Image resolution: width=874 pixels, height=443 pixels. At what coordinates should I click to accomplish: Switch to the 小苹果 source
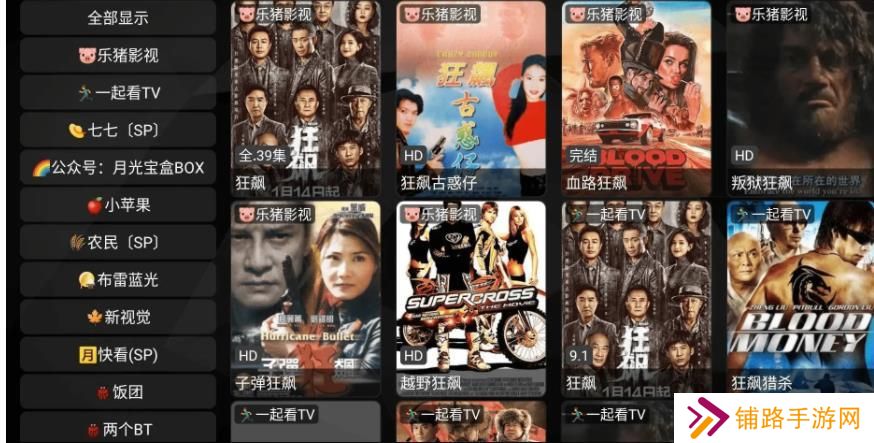pyautogui.click(x=118, y=205)
